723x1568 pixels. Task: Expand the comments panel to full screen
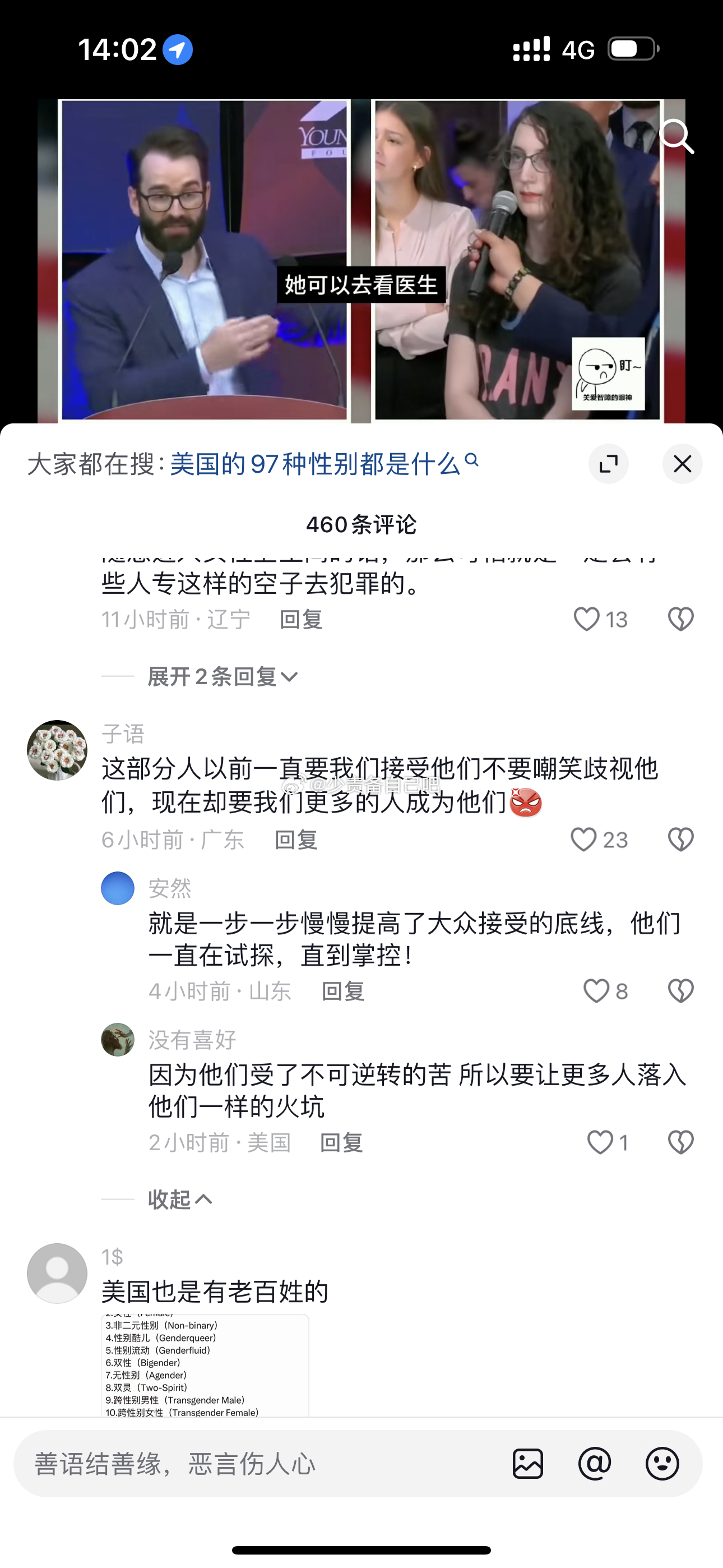pos(609,464)
